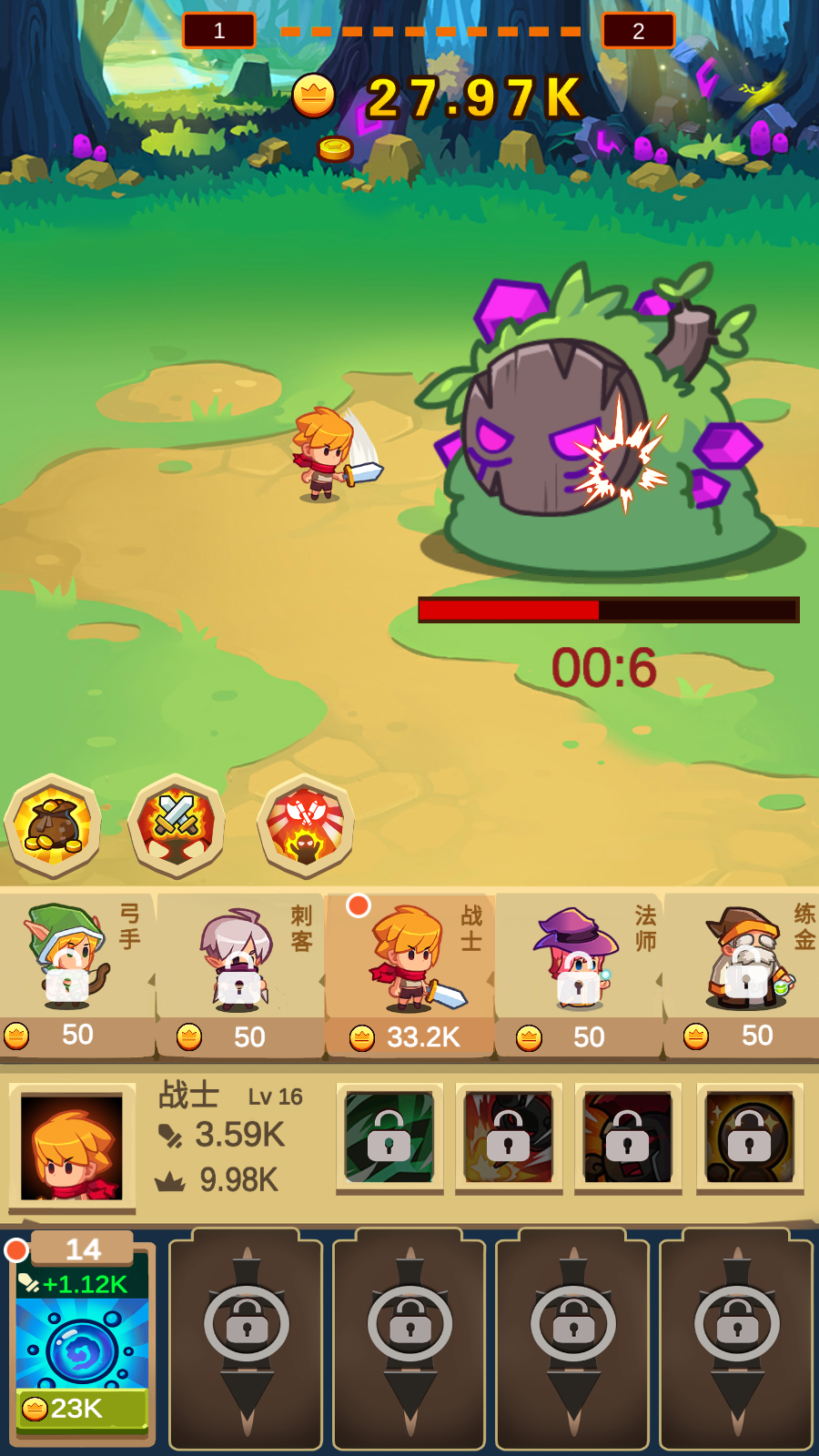Upgrade the blue swirl card for 23K
819x1456 pixels.
point(82,1408)
